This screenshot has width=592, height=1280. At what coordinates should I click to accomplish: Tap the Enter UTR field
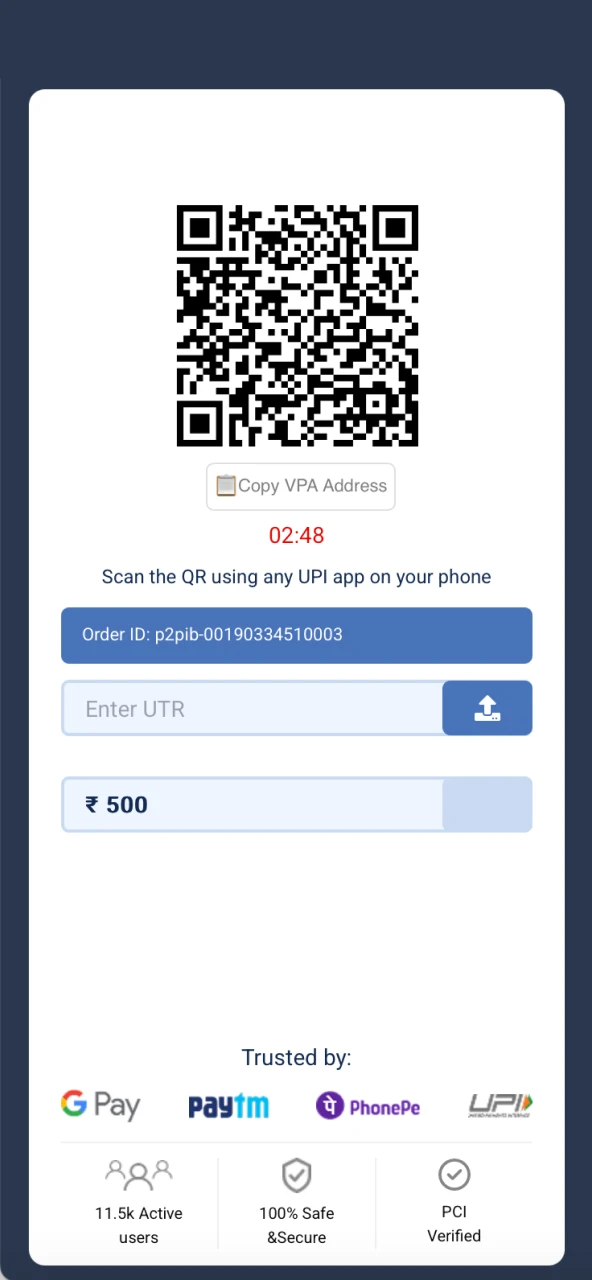[253, 709]
